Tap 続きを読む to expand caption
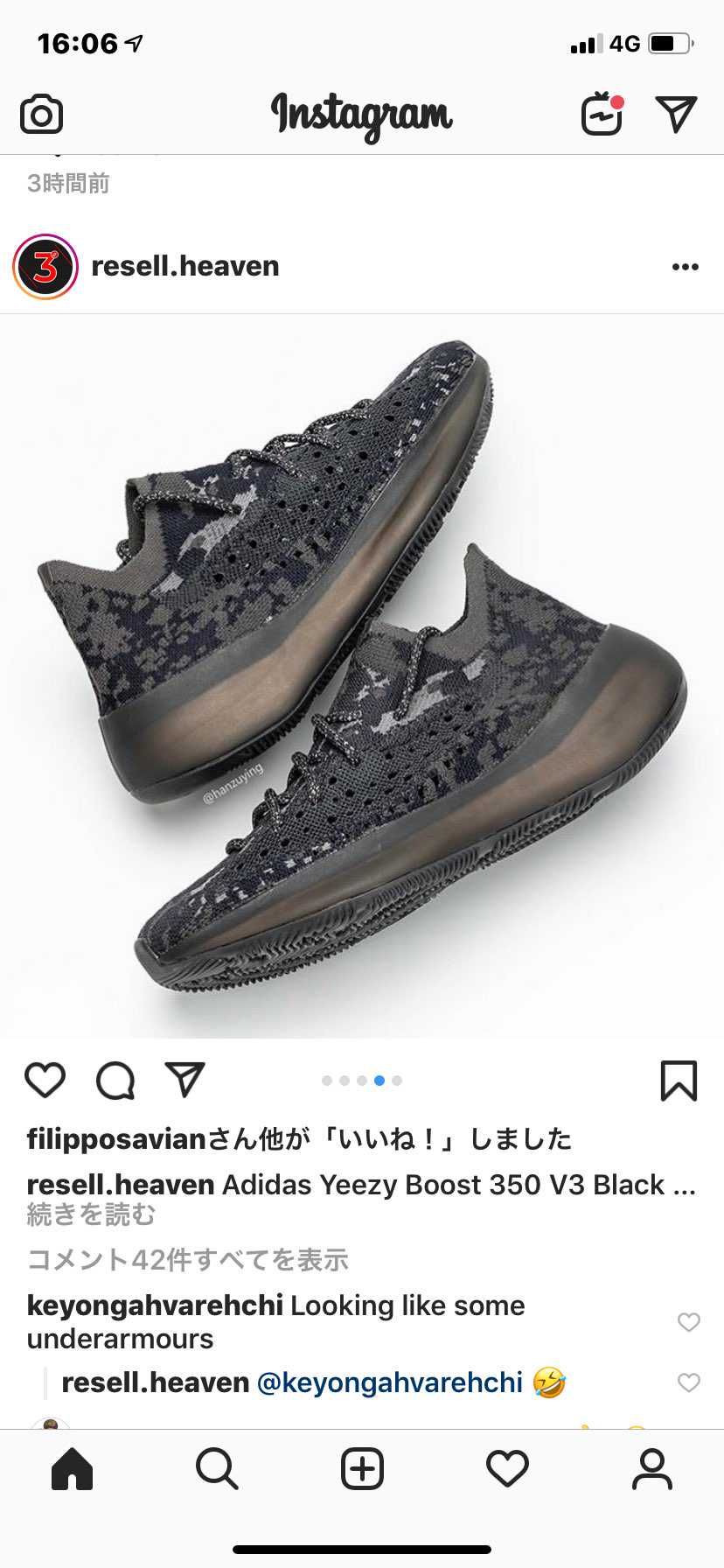This screenshot has height=1568, width=724. coord(92,1214)
